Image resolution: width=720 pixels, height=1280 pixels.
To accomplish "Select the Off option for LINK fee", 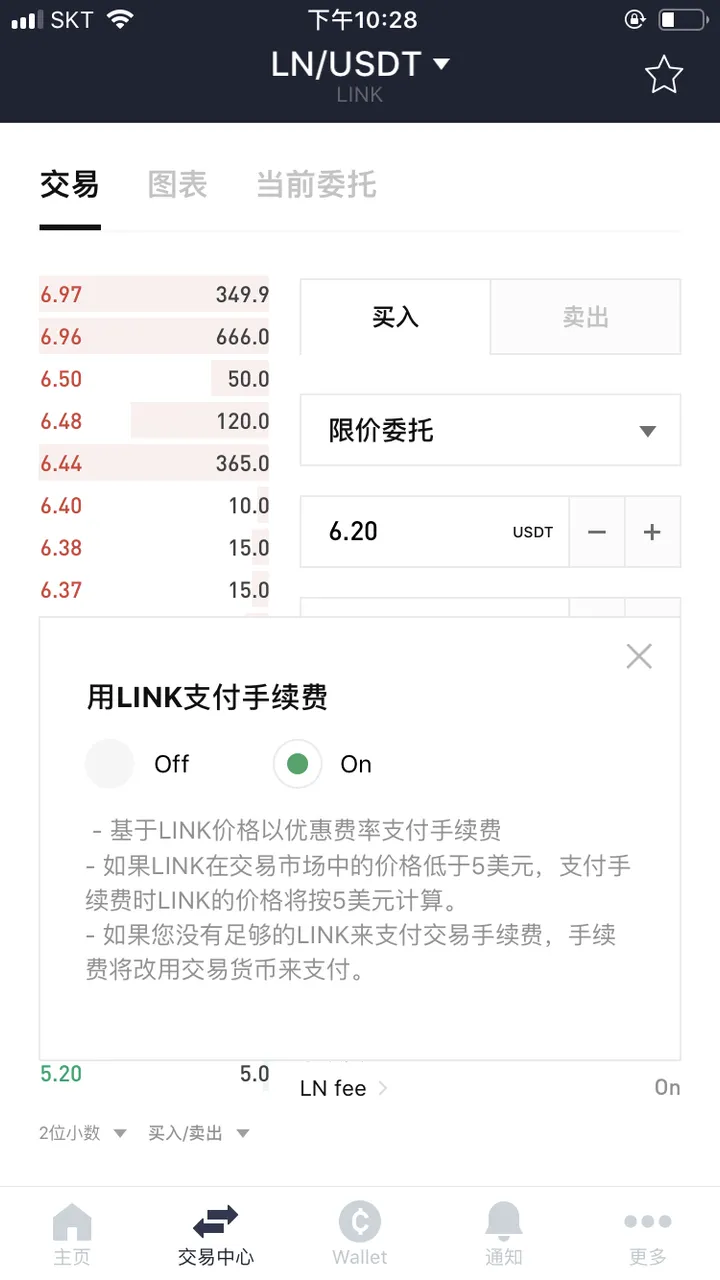I will pyautogui.click(x=110, y=764).
